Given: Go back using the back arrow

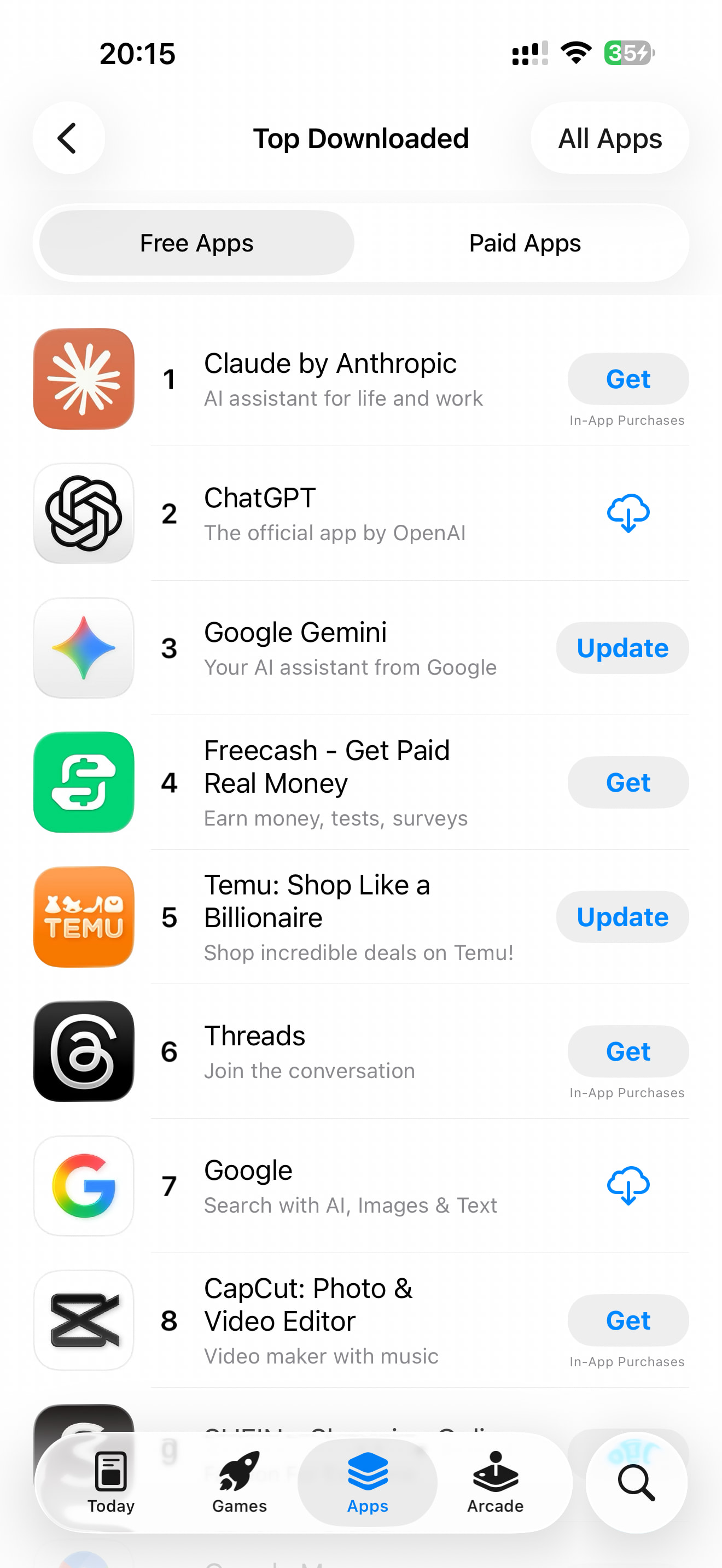Looking at the screenshot, I should point(68,138).
